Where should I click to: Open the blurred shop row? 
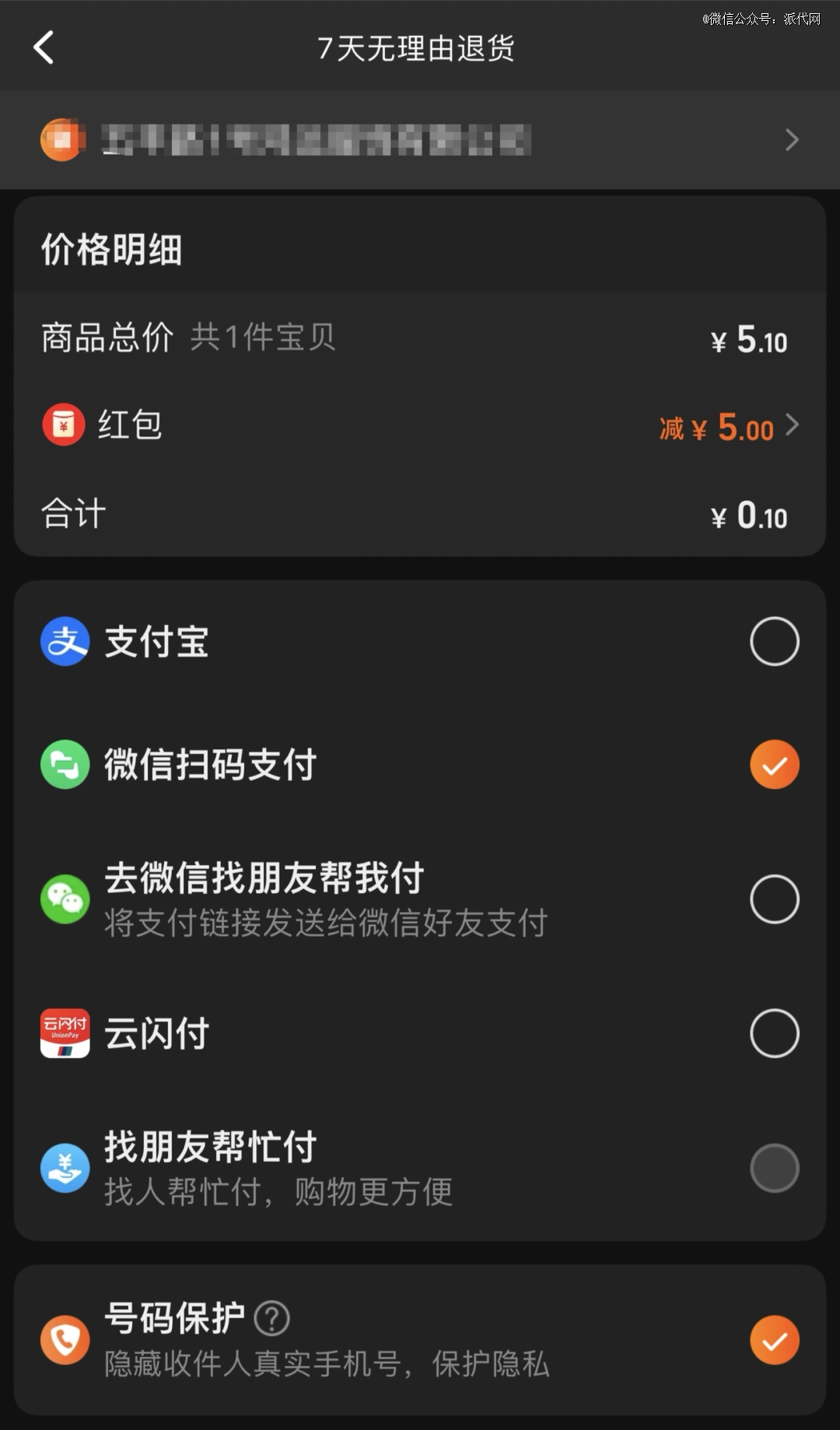coord(420,140)
